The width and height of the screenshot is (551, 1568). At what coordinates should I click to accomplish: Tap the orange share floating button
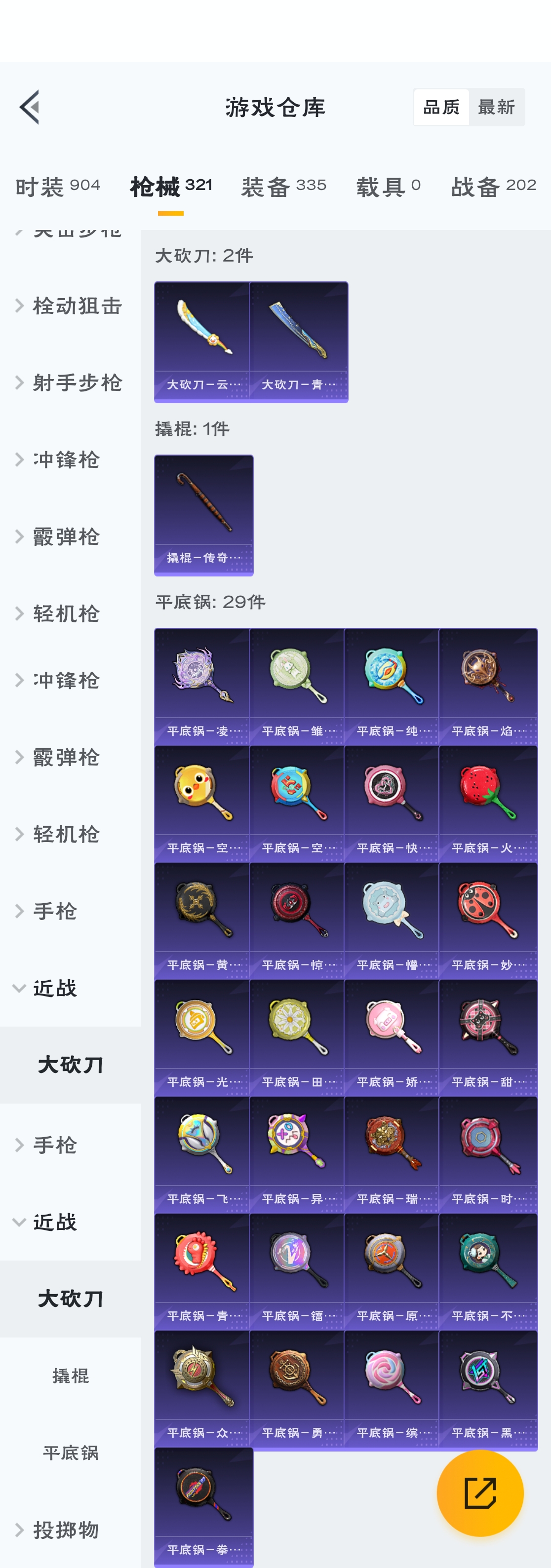[480, 1492]
